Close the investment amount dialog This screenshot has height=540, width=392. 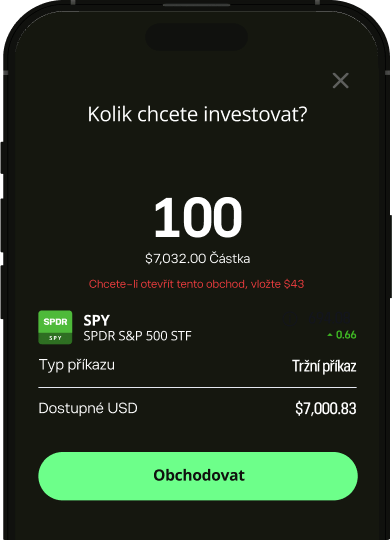[x=340, y=81]
